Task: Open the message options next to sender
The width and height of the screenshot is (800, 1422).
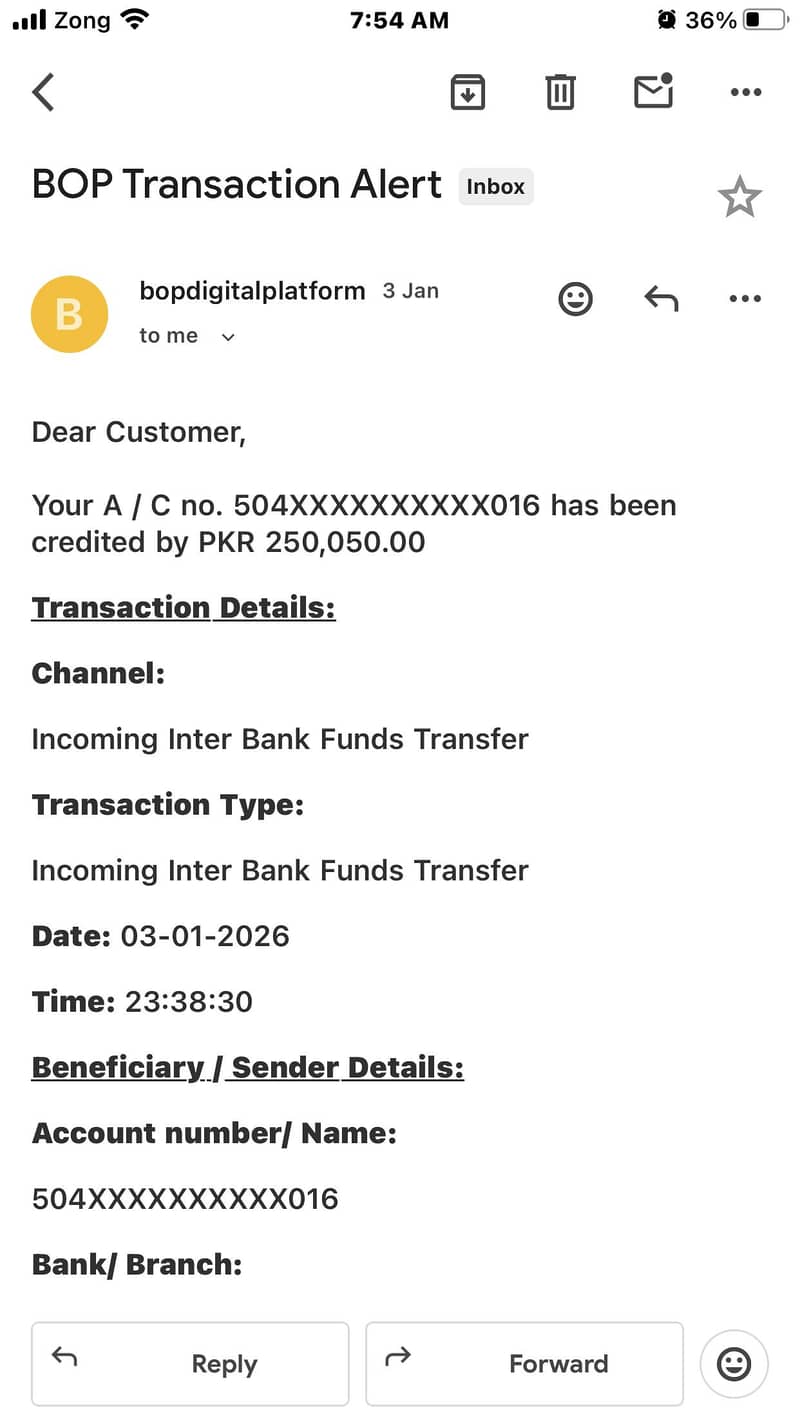Action: (x=746, y=298)
